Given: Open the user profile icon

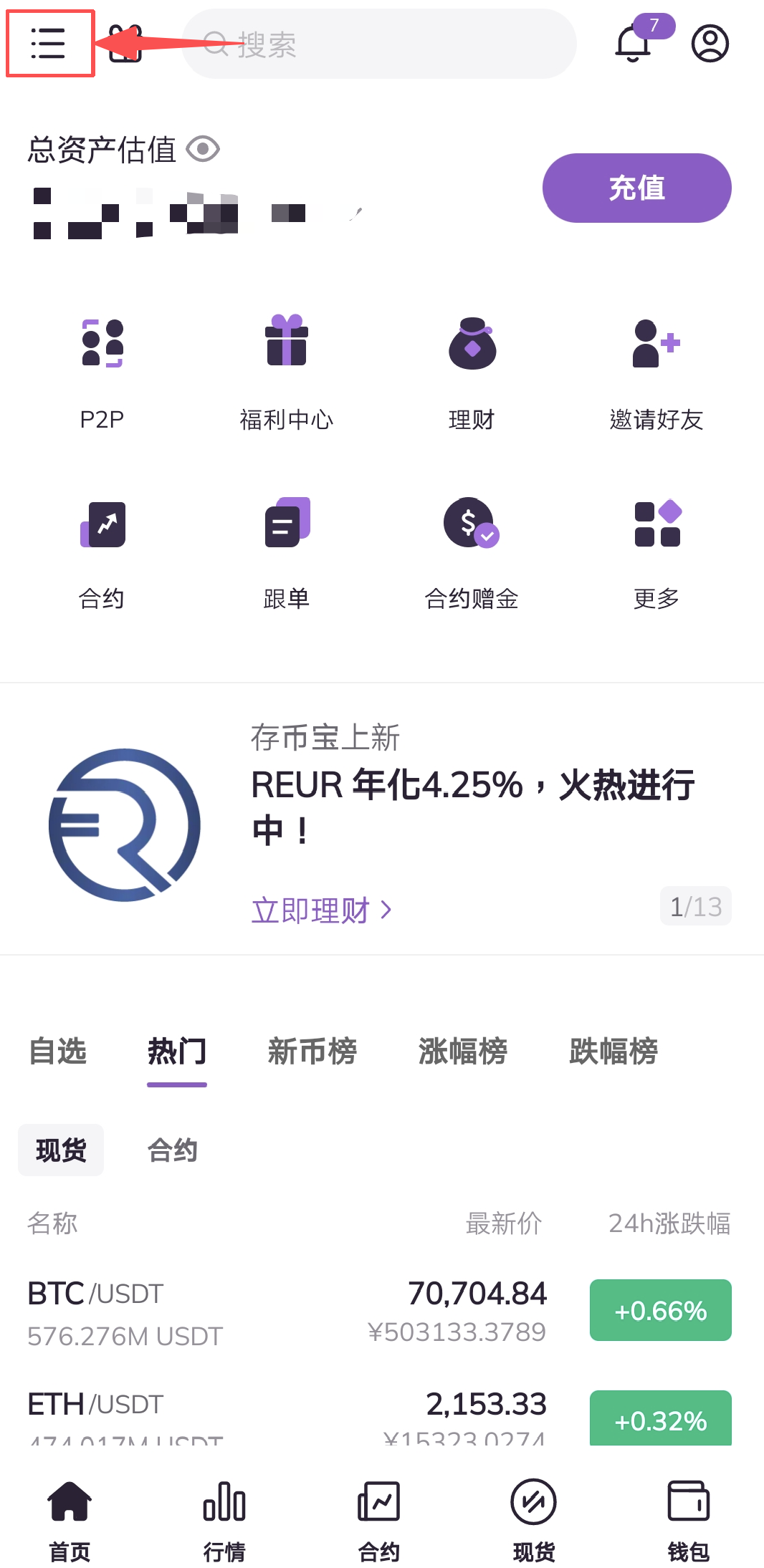Looking at the screenshot, I should (x=710, y=44).
